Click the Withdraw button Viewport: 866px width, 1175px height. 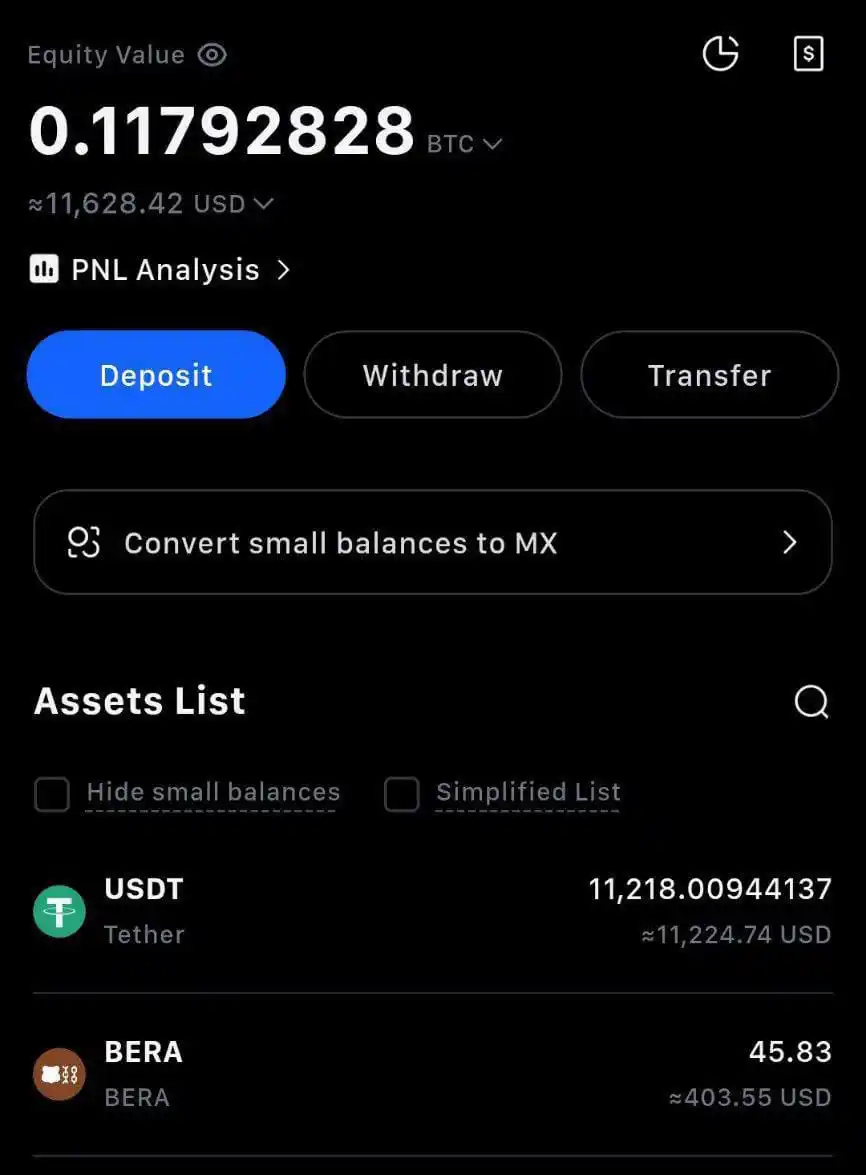coord(432,375)
